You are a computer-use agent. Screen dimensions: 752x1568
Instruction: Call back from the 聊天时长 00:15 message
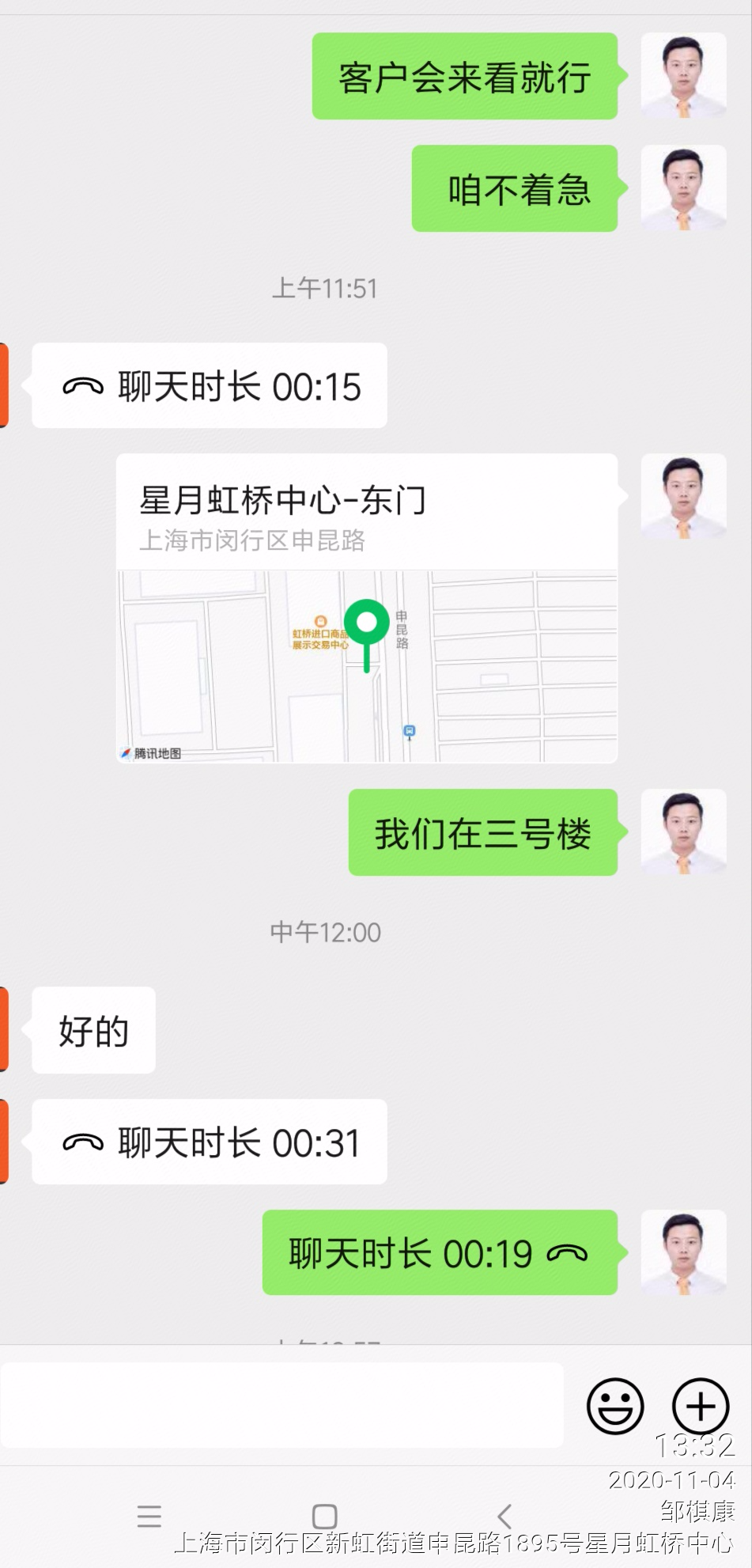click(x=210, y=386)
